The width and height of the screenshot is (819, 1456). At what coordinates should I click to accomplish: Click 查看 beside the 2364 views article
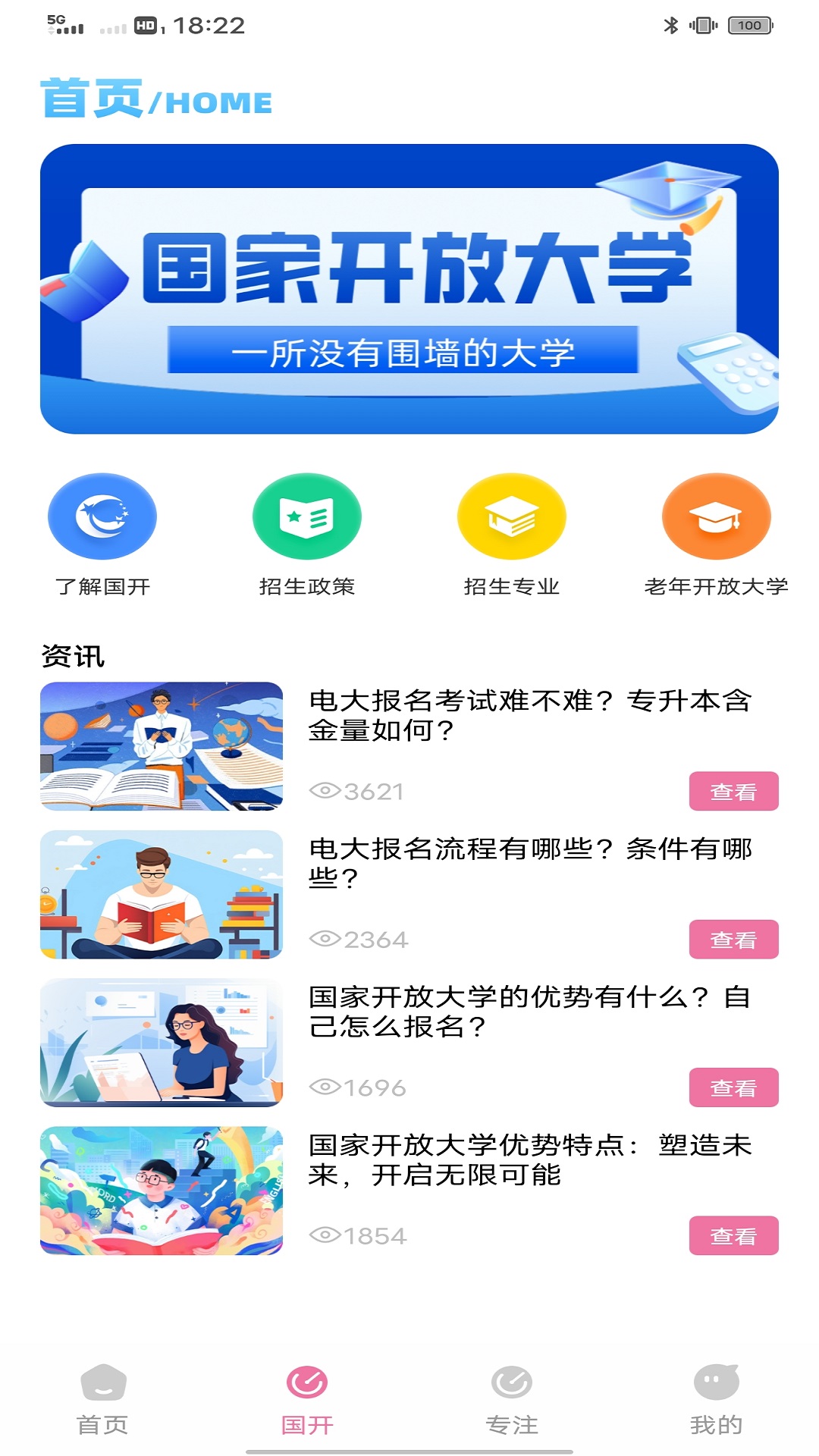[x=733, y=938]
